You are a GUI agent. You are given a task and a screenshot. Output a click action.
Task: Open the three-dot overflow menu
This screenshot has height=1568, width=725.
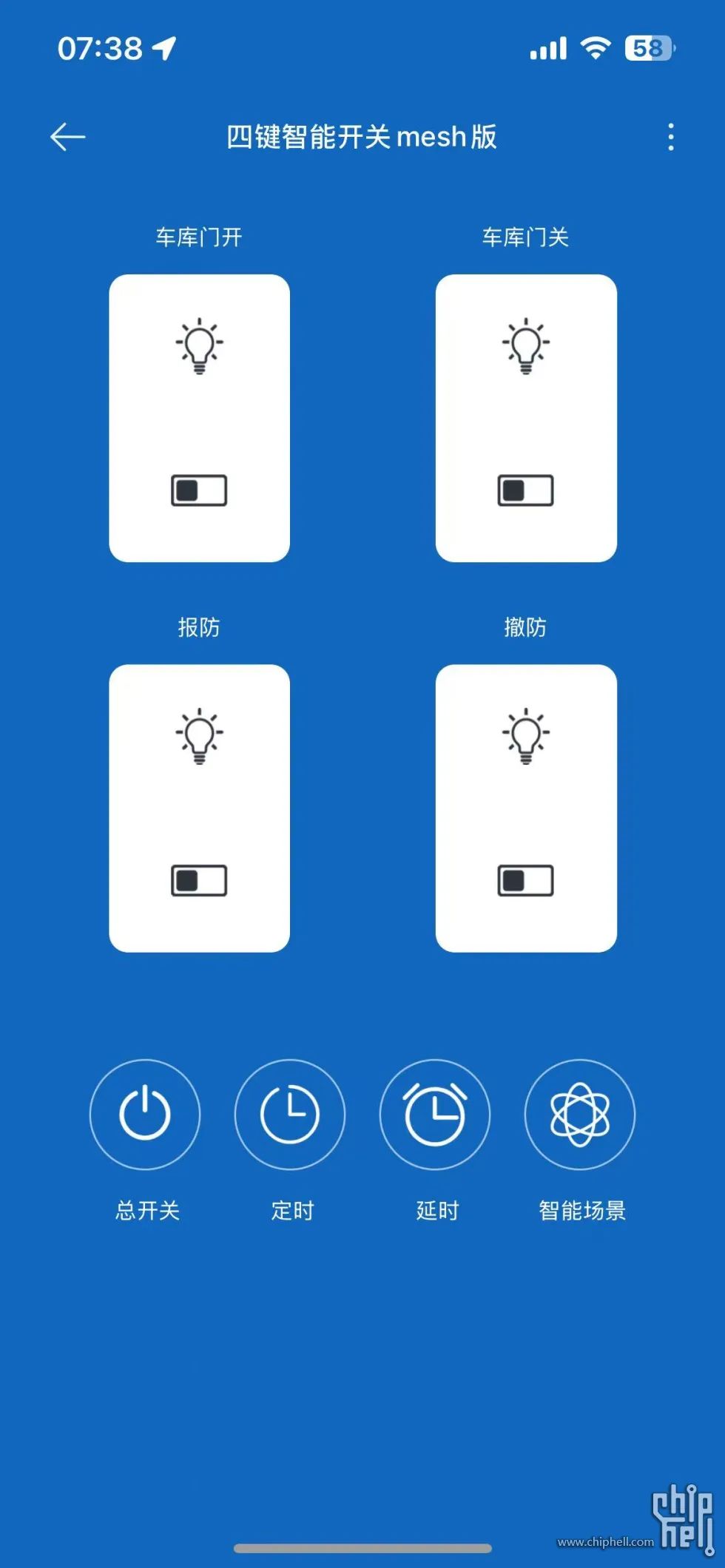pos(671,137)
